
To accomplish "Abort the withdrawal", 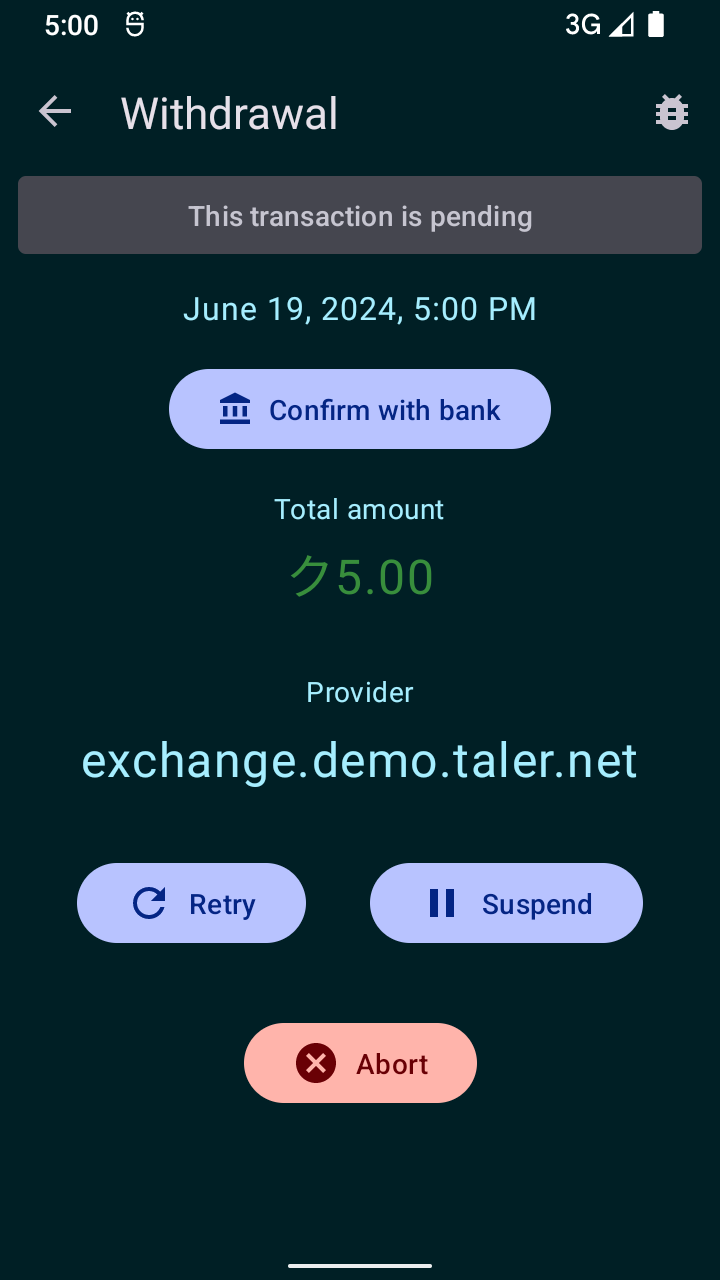I will point(360,1063).
